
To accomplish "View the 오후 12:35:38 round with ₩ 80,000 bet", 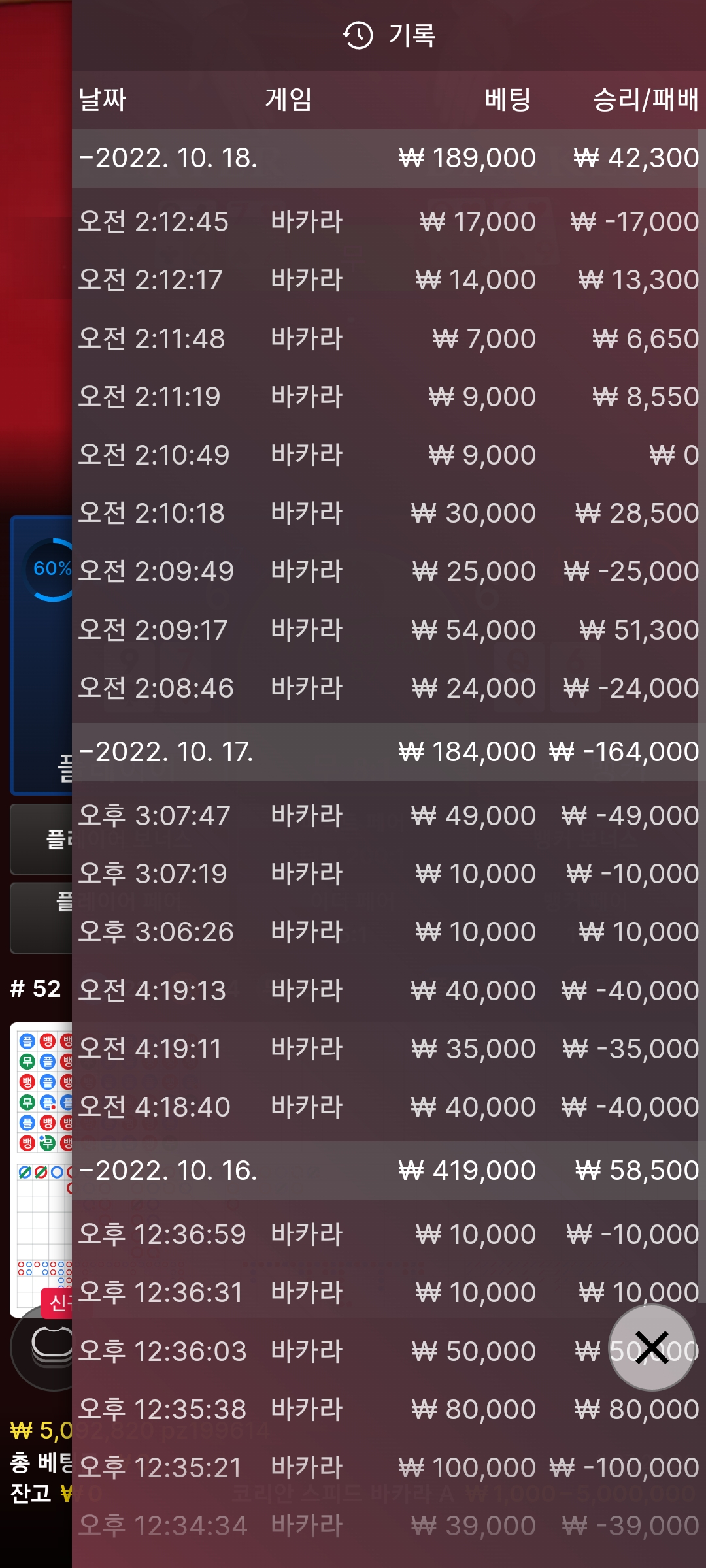I will tap(386, 1410).
